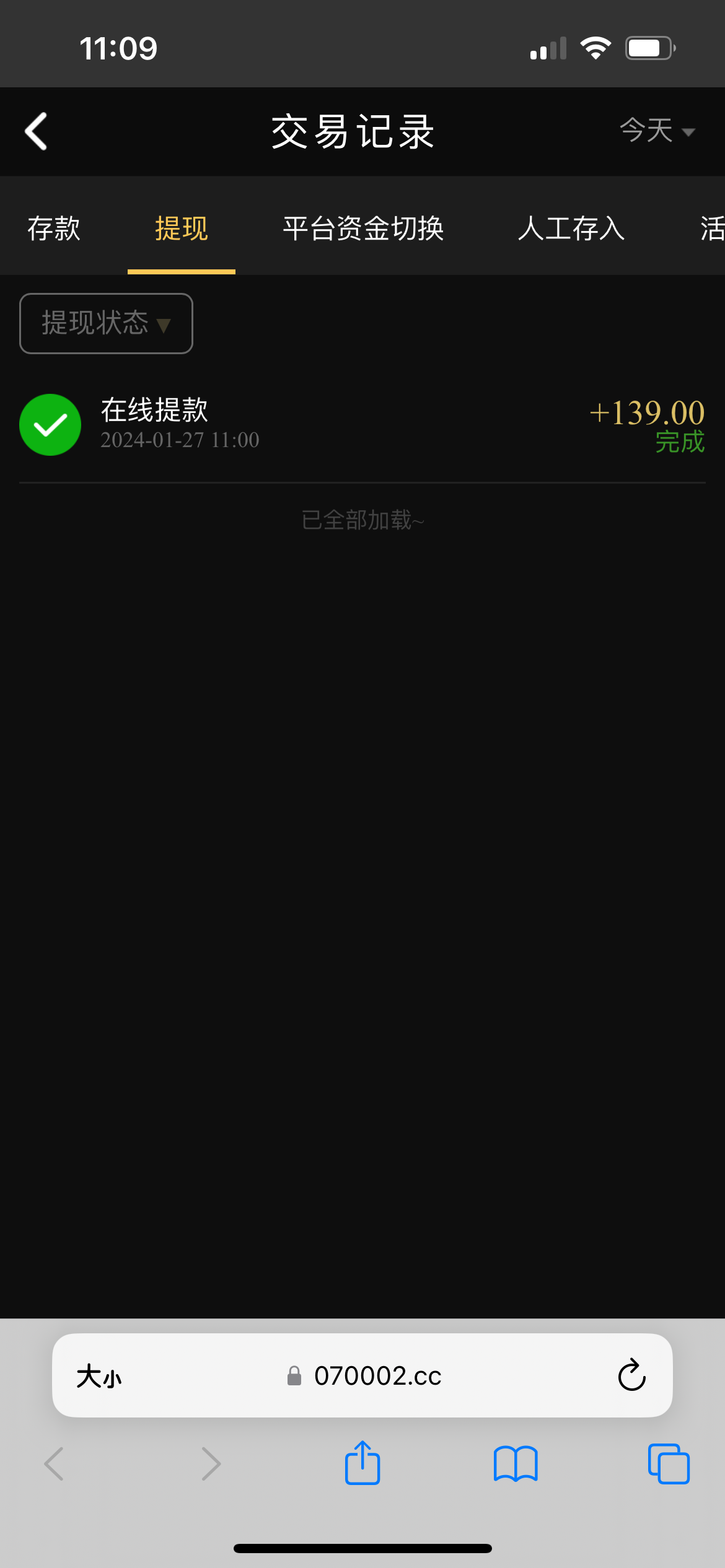Viewport: 725px width, 1568px height.
Task: Show all open Safari tabs
Action: [x=669, y=1464]
